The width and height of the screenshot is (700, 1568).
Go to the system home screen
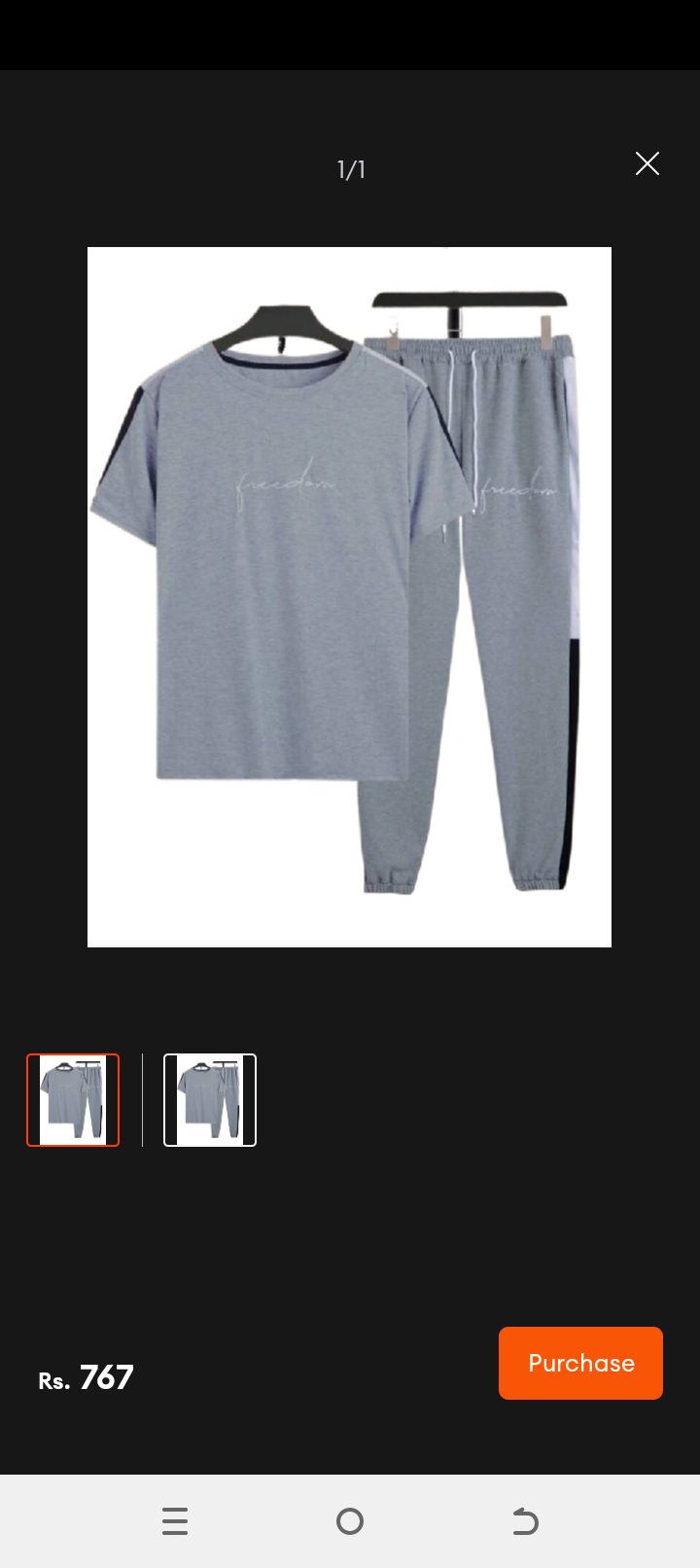pyautogui.click(x=350, y=1520)
